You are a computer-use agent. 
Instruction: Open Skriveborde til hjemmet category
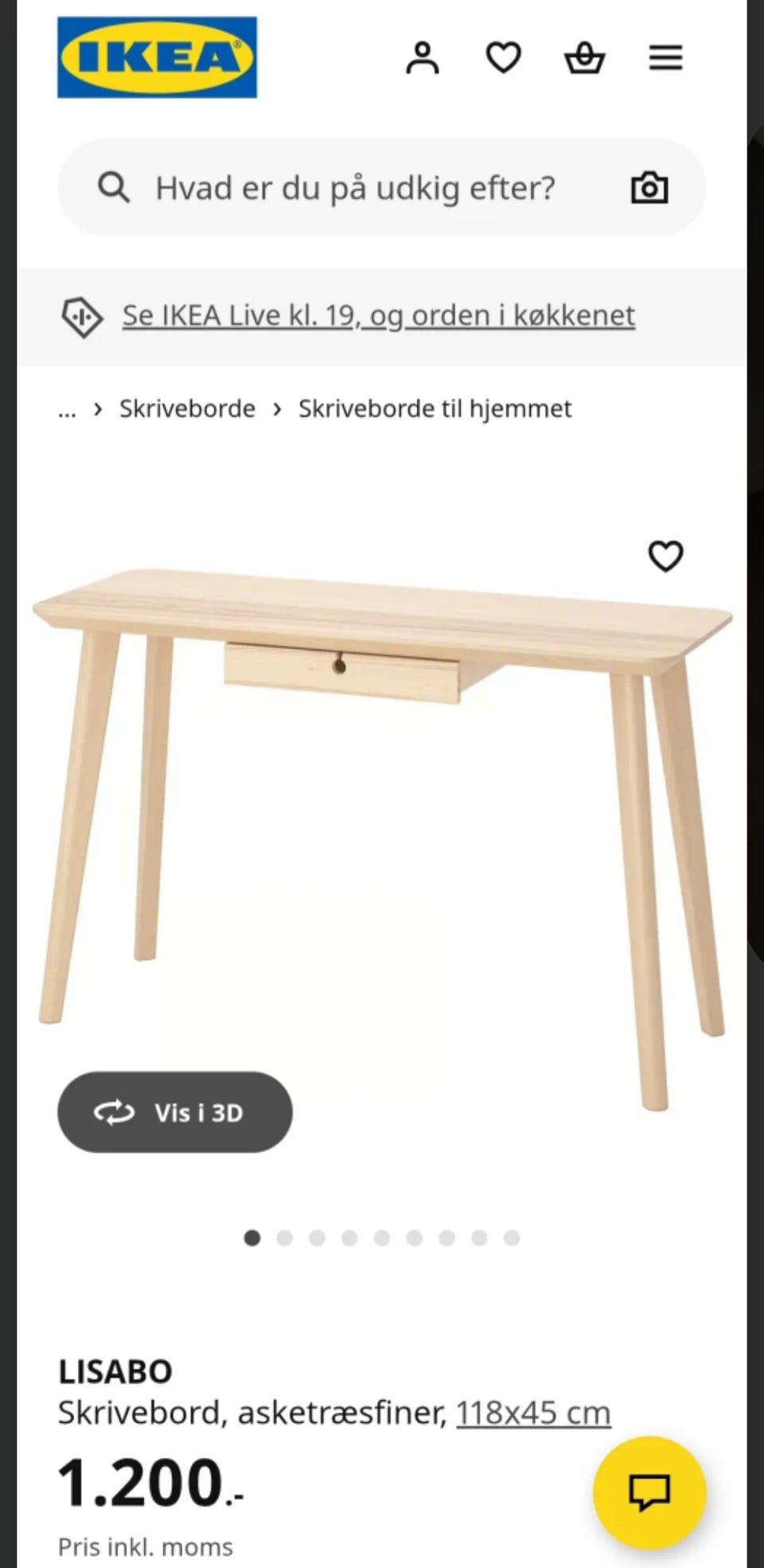435,408
